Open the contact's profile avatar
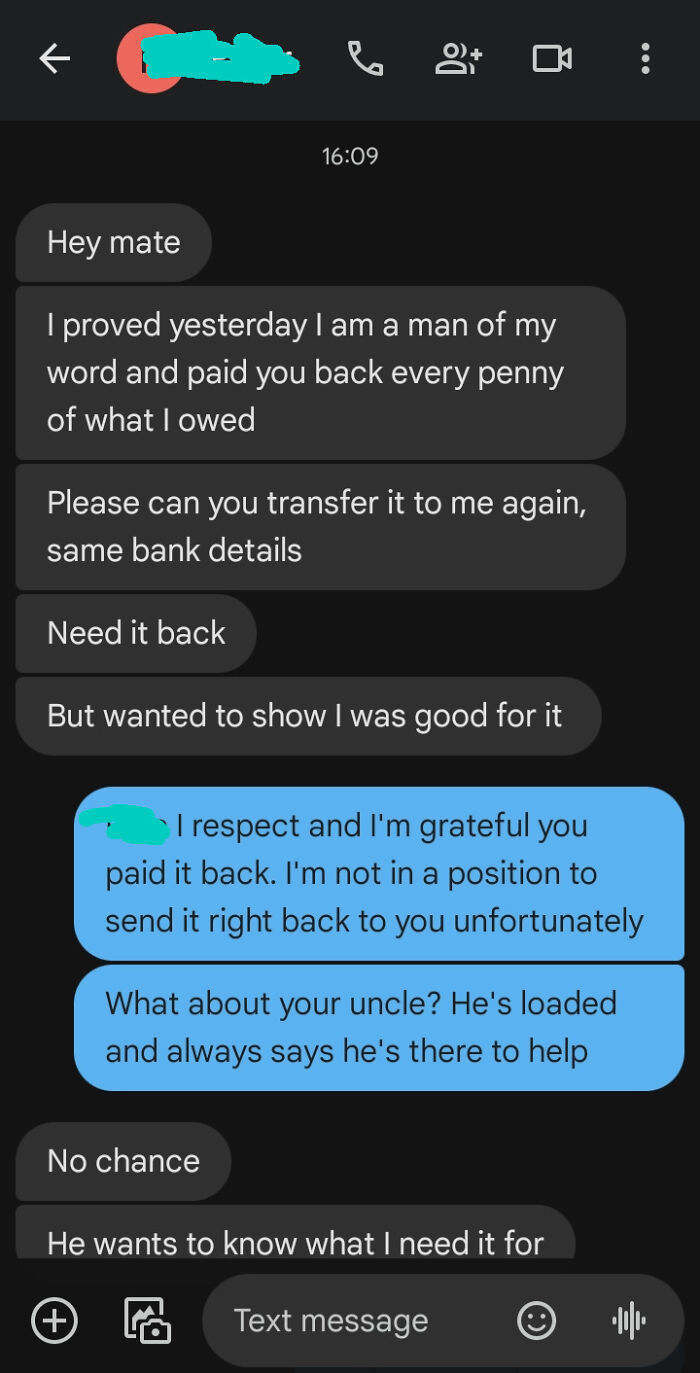This screenshot has width=700, height=1373. 148,59
